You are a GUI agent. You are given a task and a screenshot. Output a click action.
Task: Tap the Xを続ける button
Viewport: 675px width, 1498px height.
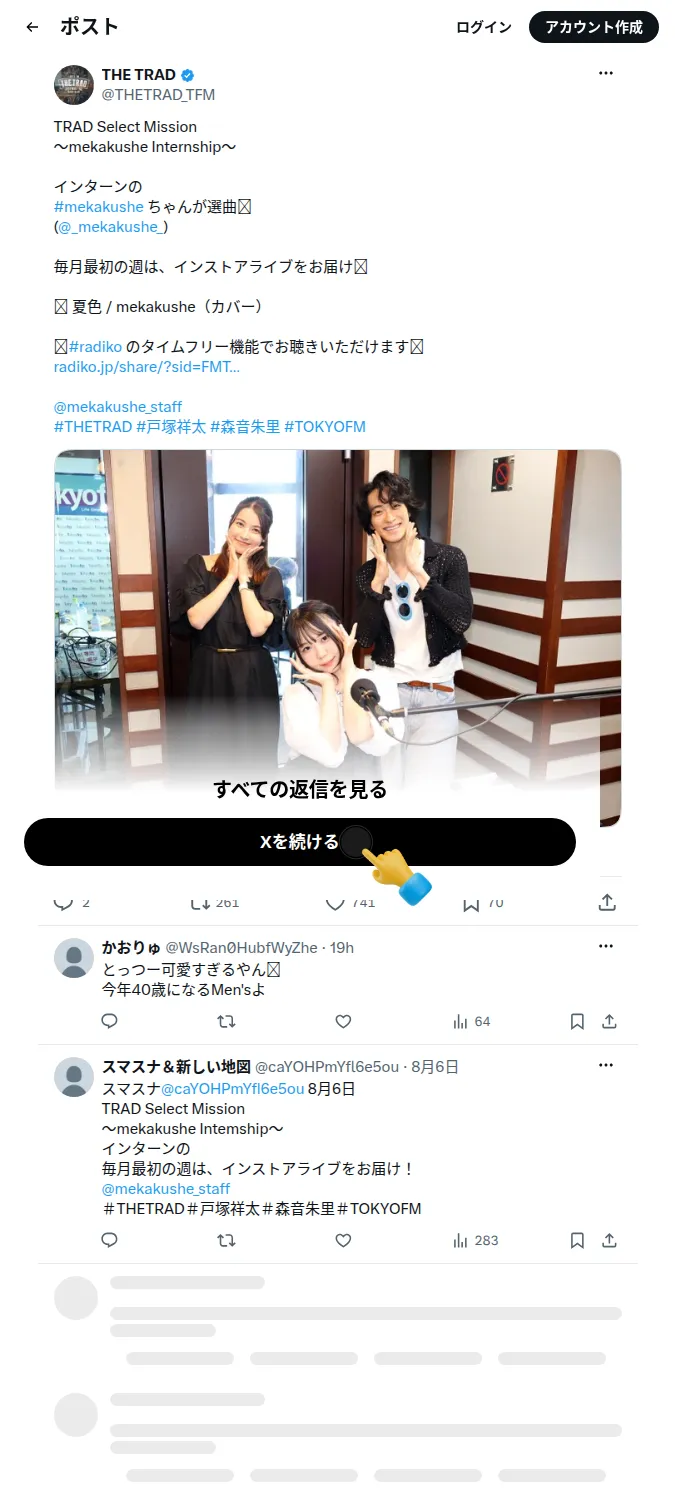(300, 842)
